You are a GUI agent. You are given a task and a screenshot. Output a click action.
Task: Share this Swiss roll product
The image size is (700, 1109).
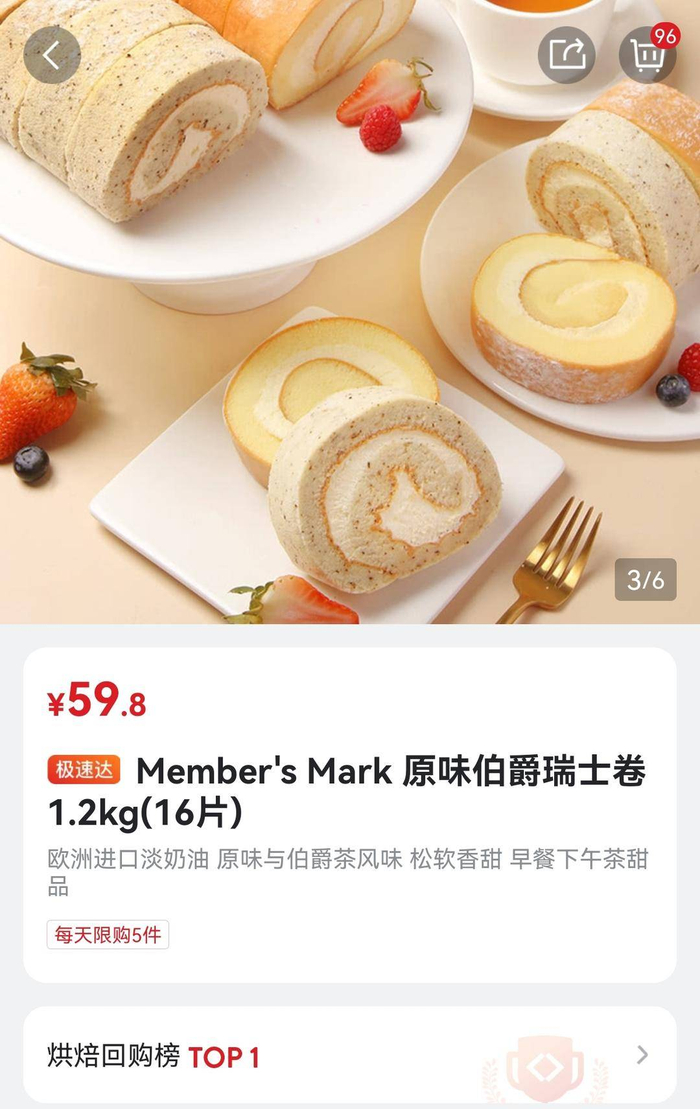pos(567,55)
